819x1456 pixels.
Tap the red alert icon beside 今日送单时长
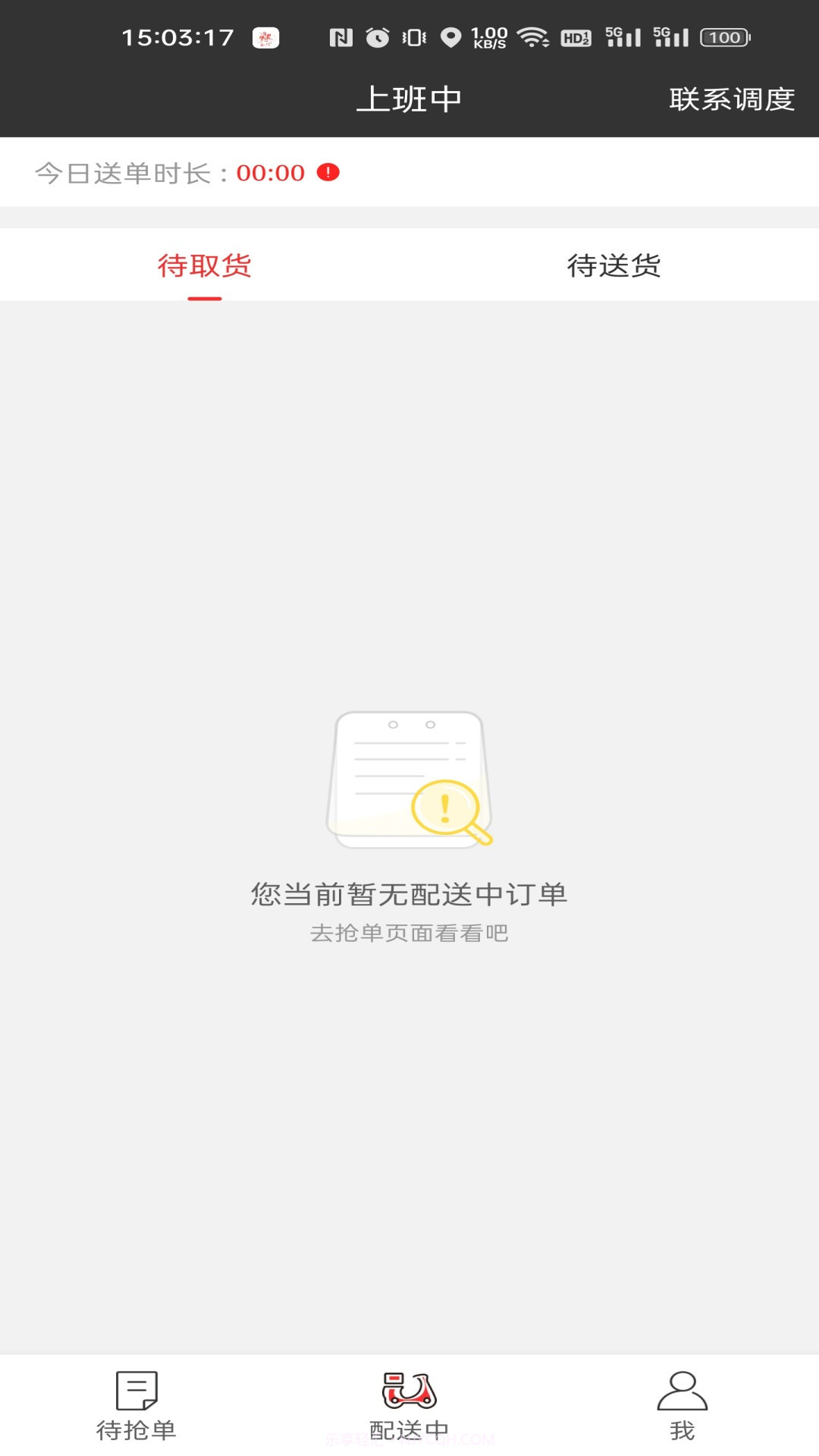(328, 173)
